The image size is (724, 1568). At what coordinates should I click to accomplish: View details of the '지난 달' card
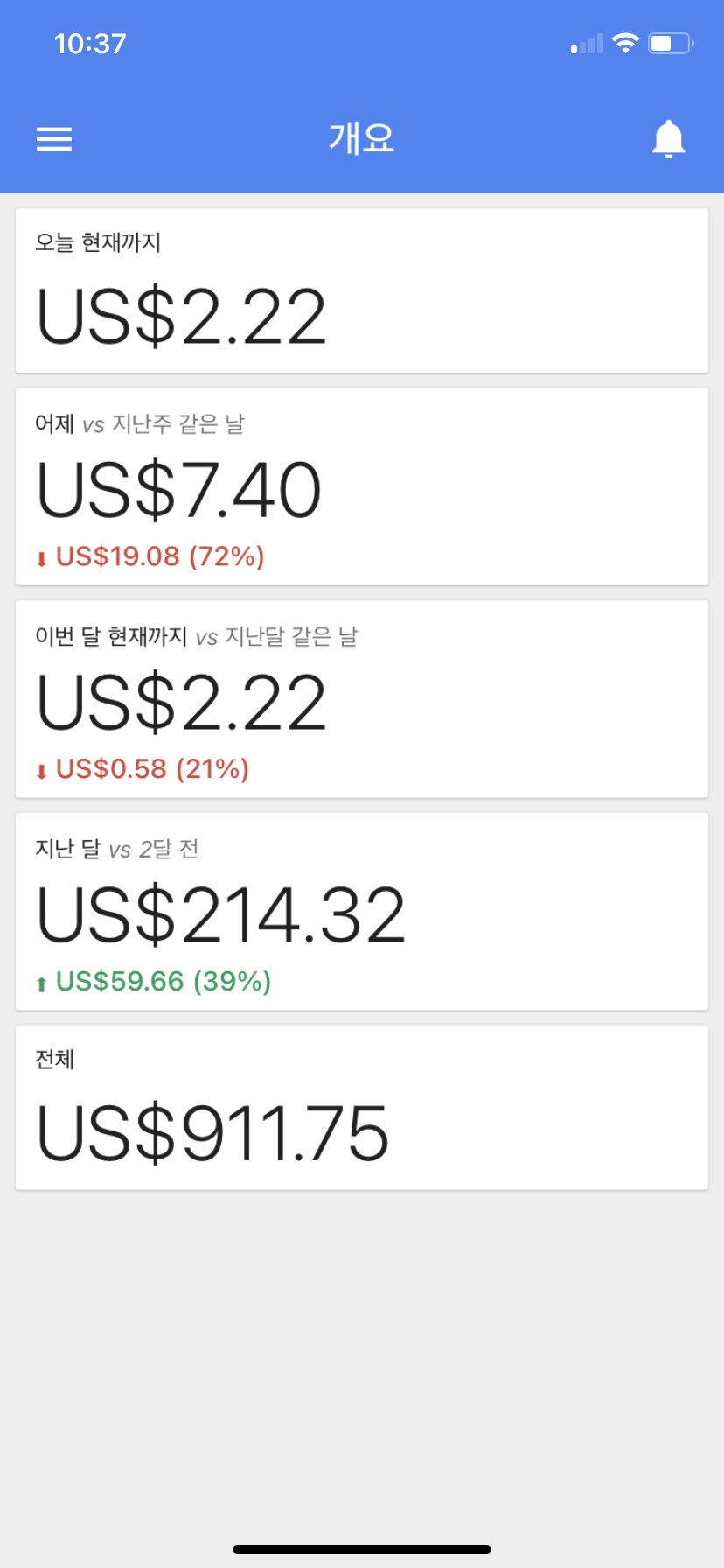click(x=362, y=910)
